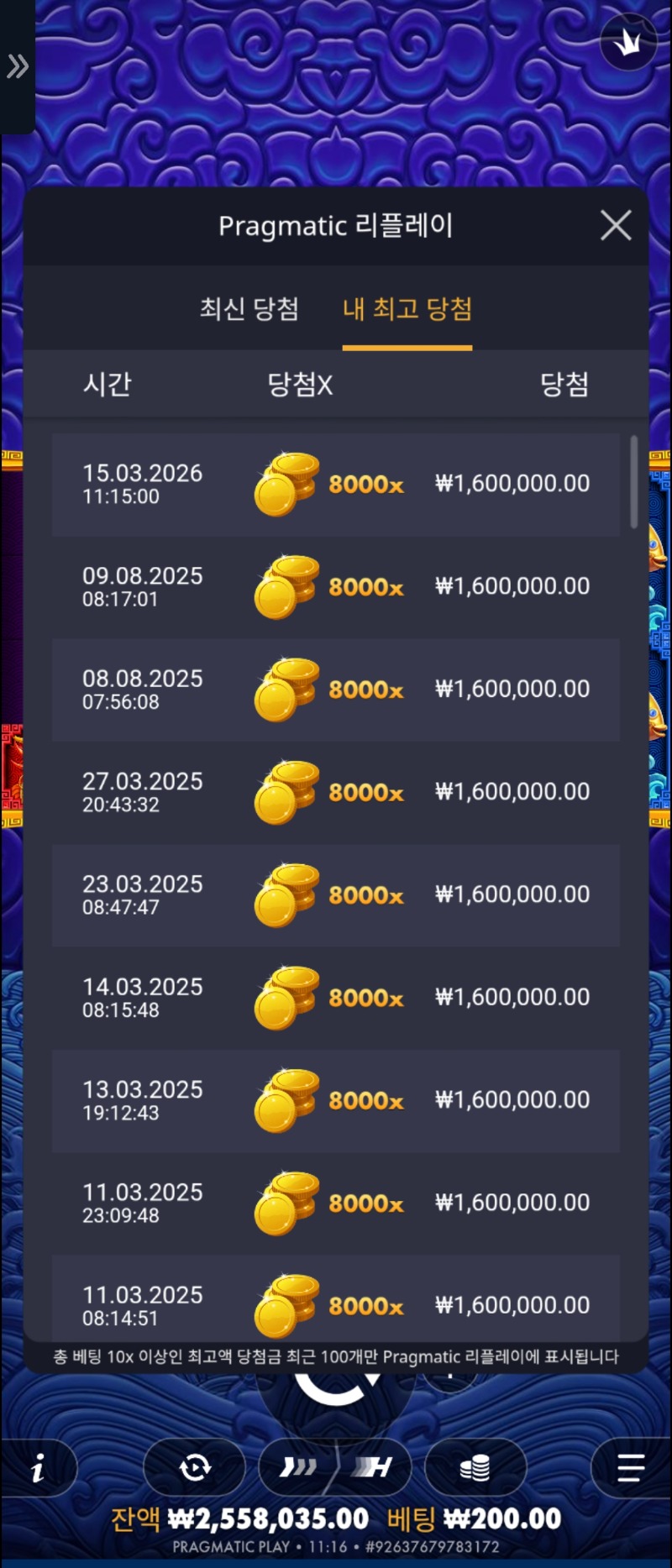Switch to the 최신 당첨 tab

(x=249, y=309)
